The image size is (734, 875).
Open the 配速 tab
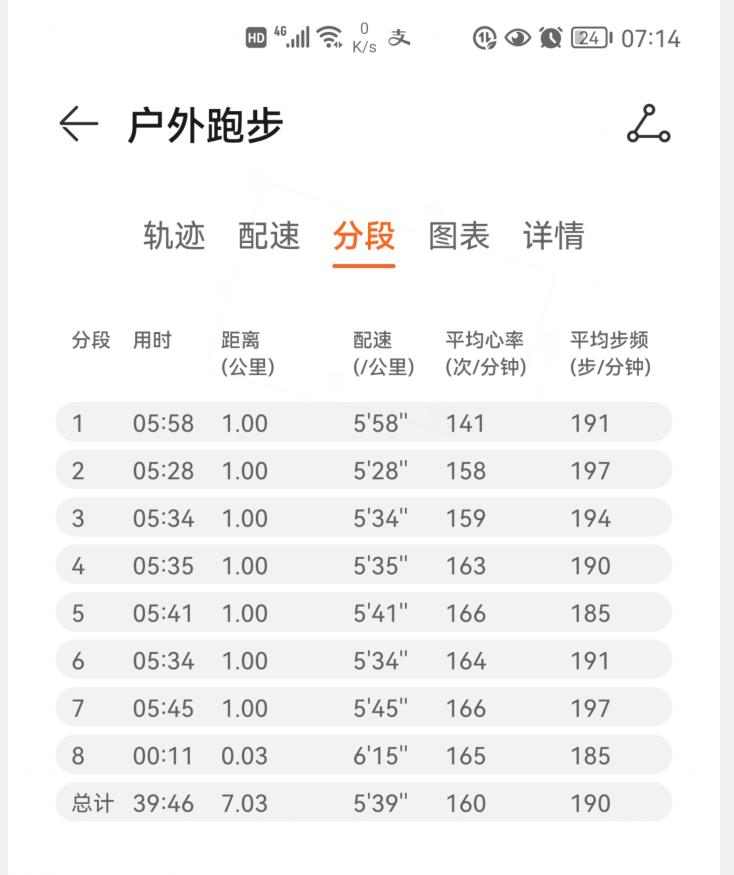pos(270,237)
